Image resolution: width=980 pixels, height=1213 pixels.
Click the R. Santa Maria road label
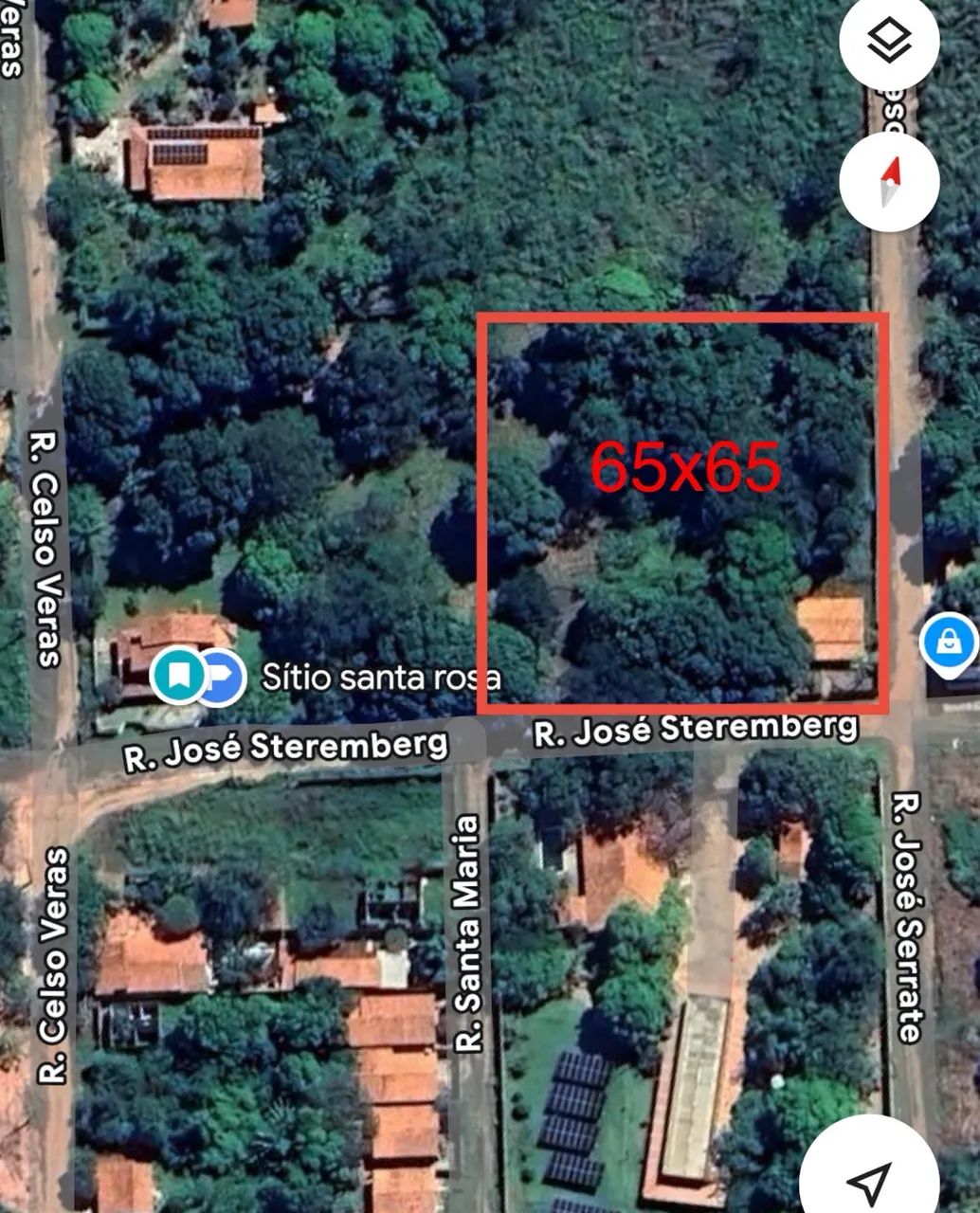(x=466, y=933)
